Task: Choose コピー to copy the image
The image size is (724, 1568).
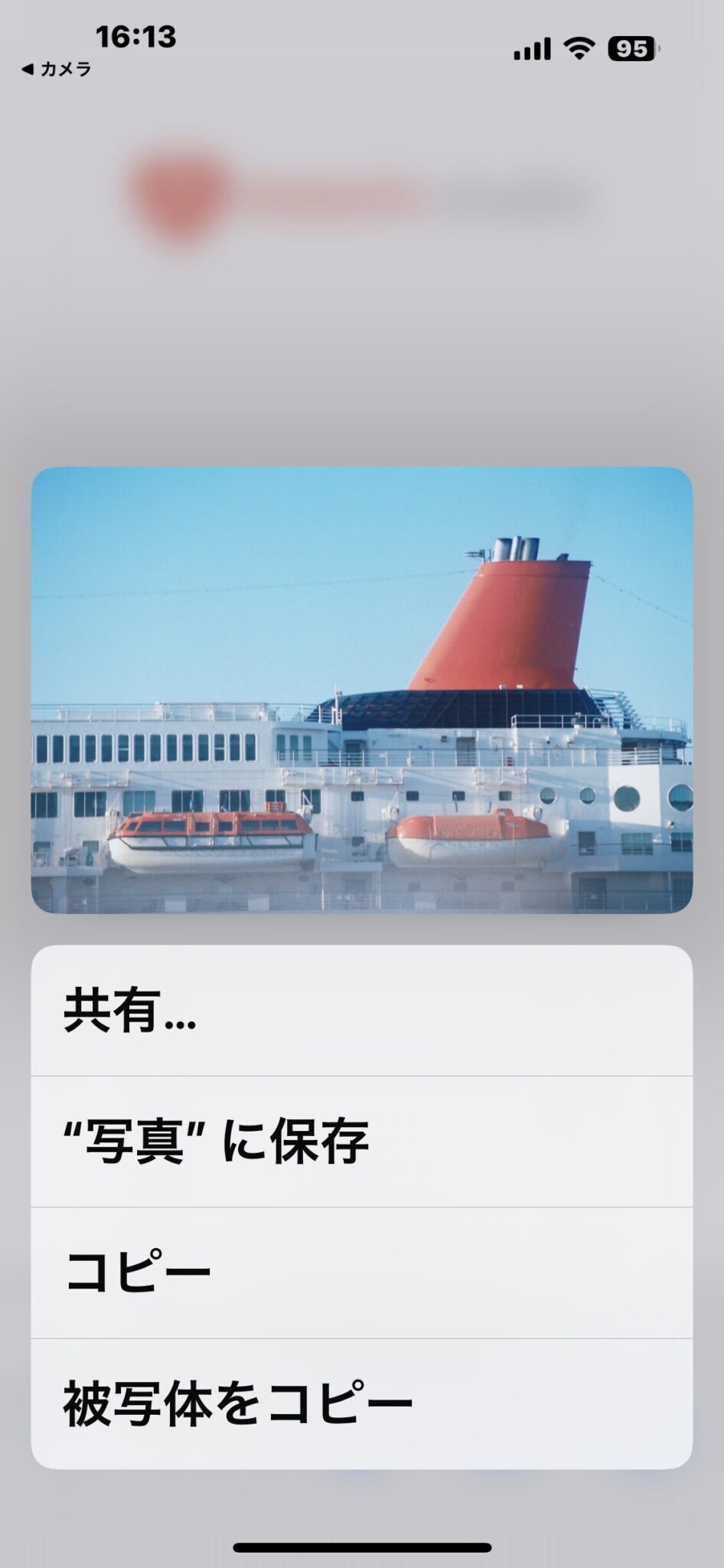Action: pyautogui.click(x=361, y=1273)
